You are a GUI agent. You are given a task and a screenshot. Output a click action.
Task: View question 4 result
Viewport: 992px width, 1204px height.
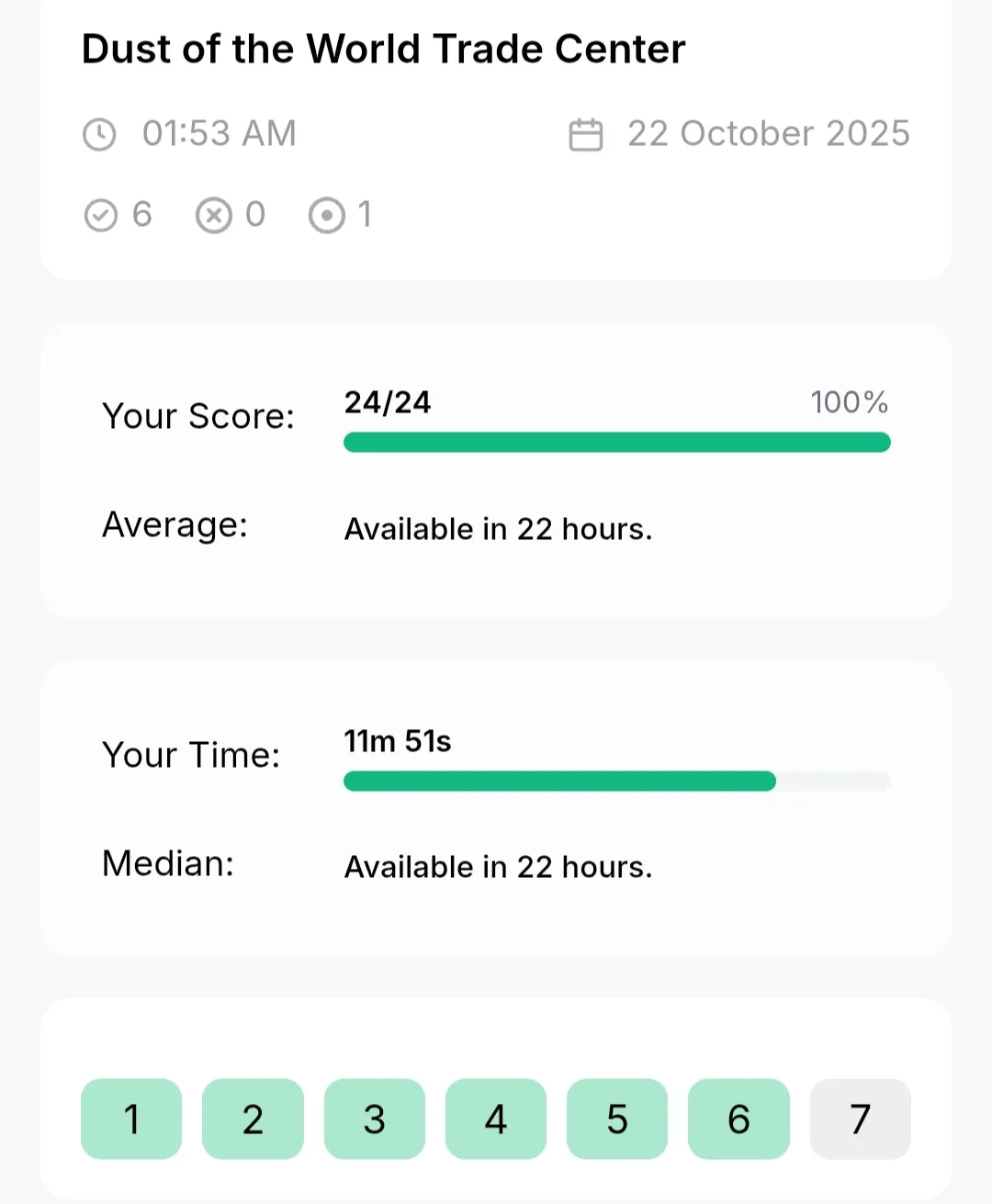coord(496,1119)
